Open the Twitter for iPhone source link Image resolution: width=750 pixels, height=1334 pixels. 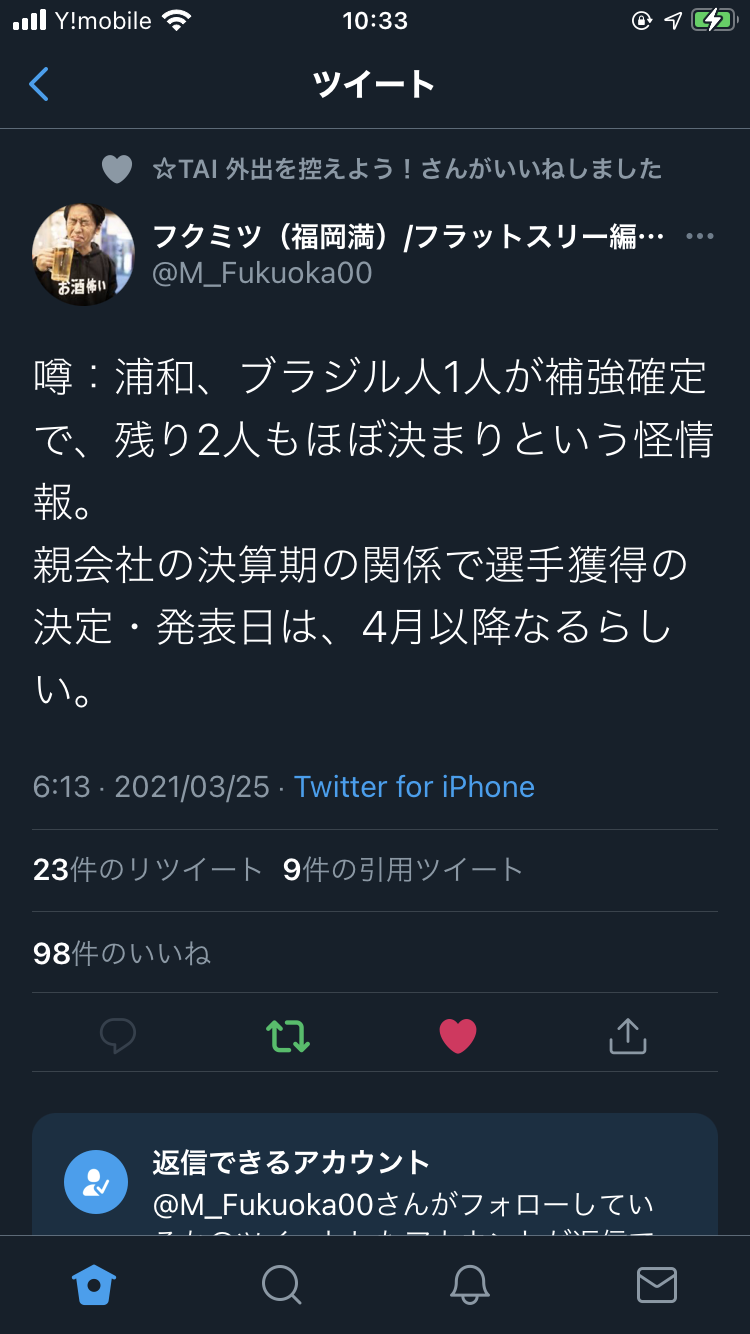tap(414, 787)
